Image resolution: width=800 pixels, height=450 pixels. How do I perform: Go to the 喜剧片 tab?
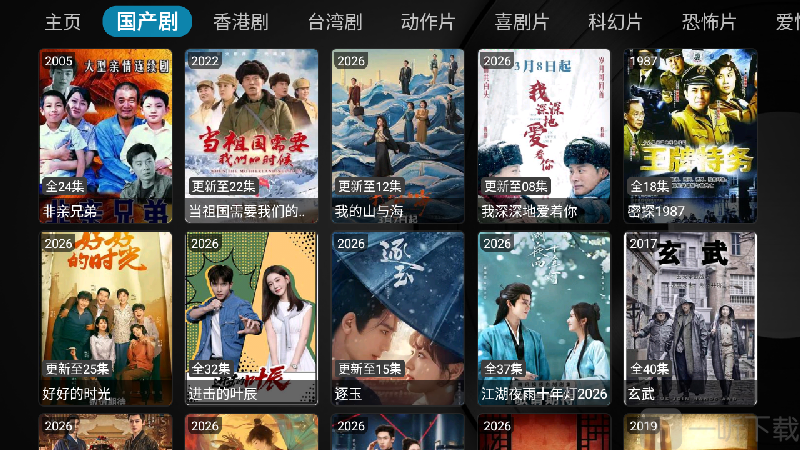521,22
